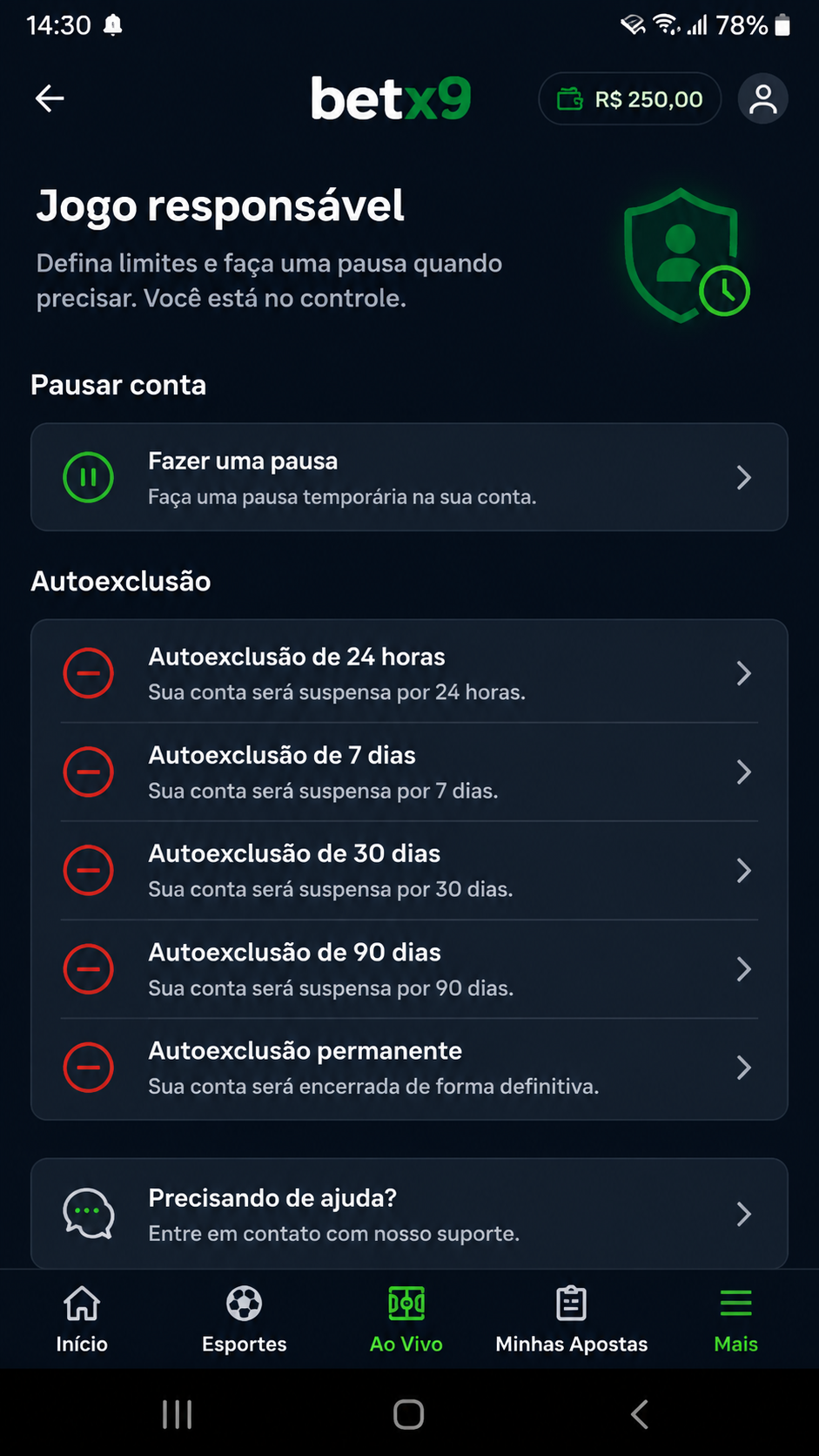Choose Autoexclusão de 7 dias

409,772
